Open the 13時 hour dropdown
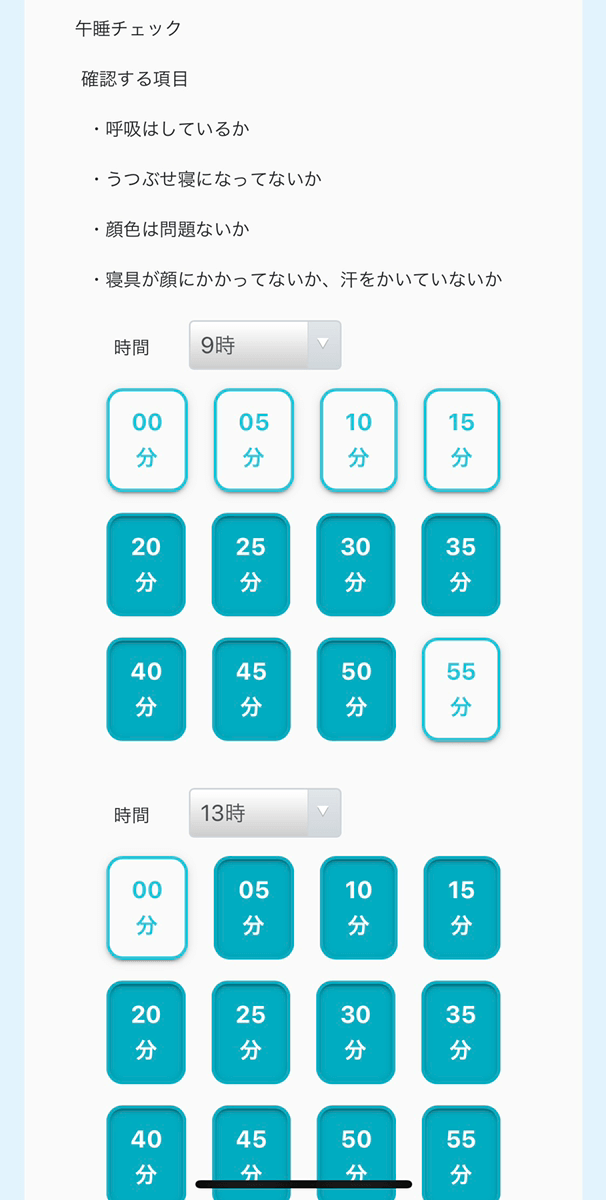Screen dimensions: 606x1200 tap(265, 813)
